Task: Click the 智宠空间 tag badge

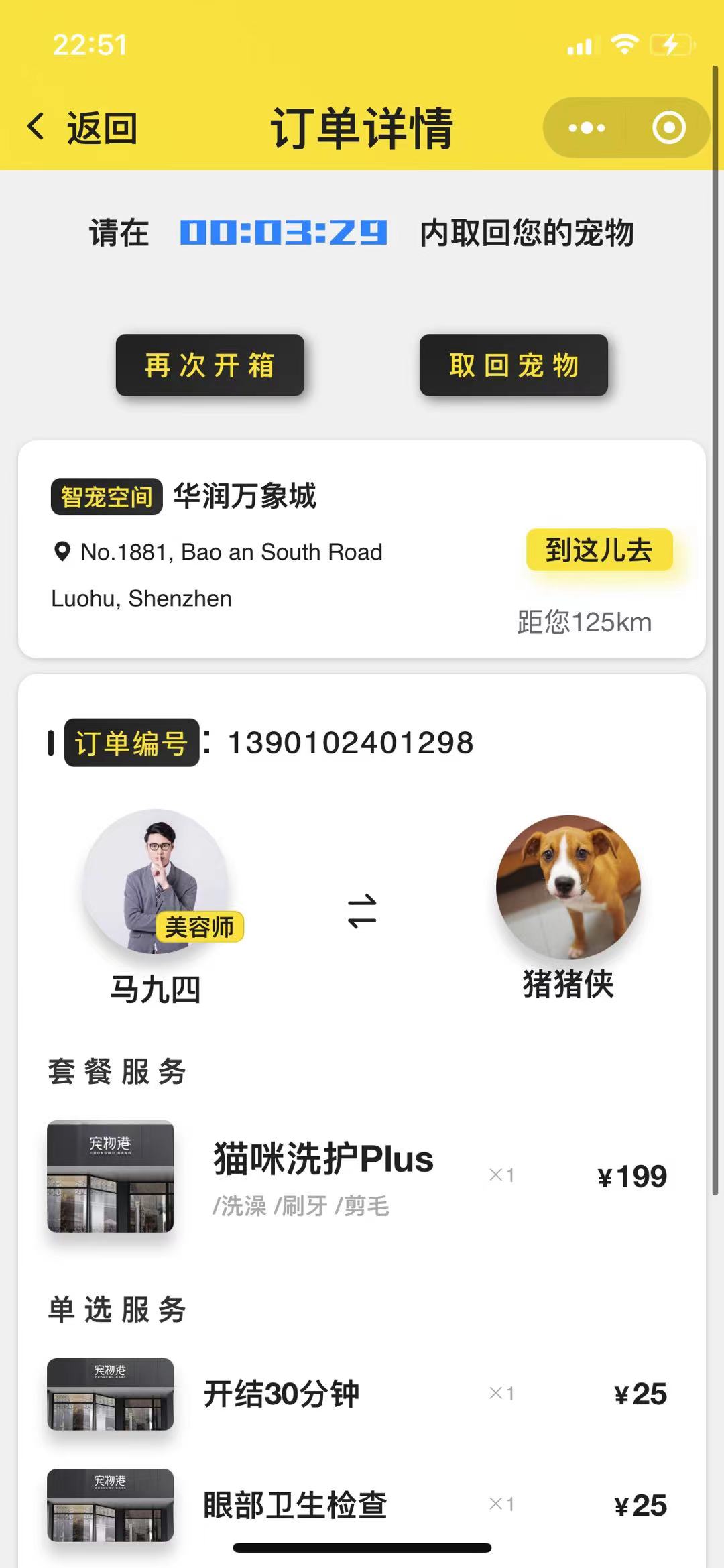Action: [105, 496]
